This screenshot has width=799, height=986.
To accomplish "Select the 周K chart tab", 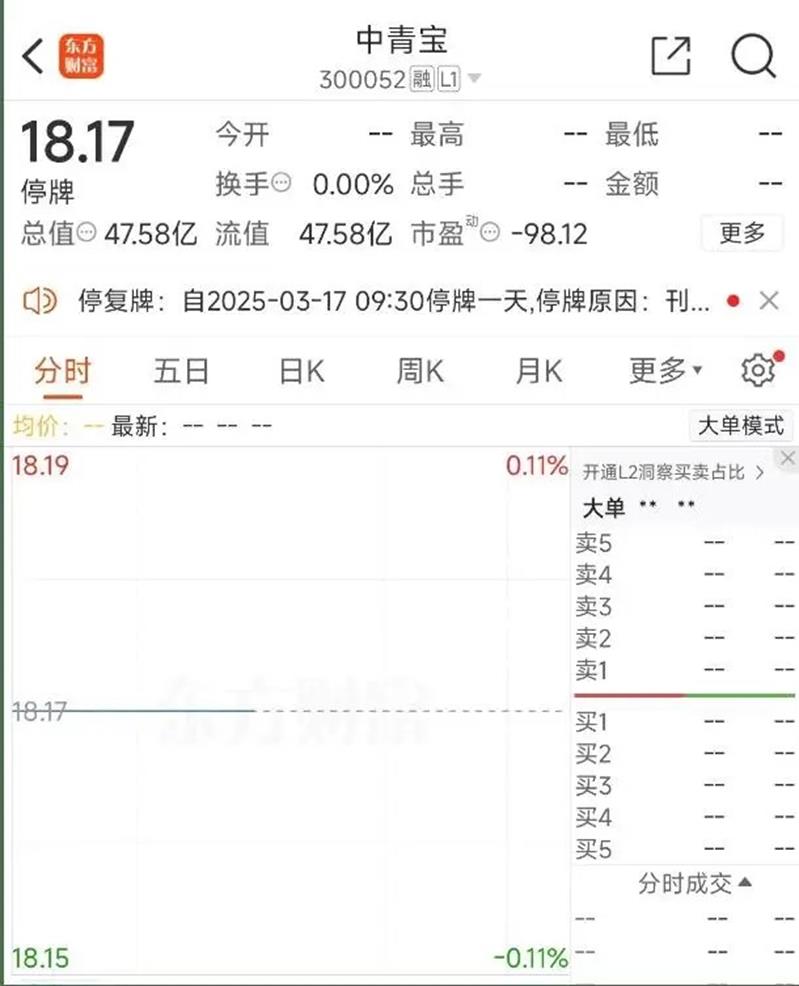I will [x=419, y=372].
